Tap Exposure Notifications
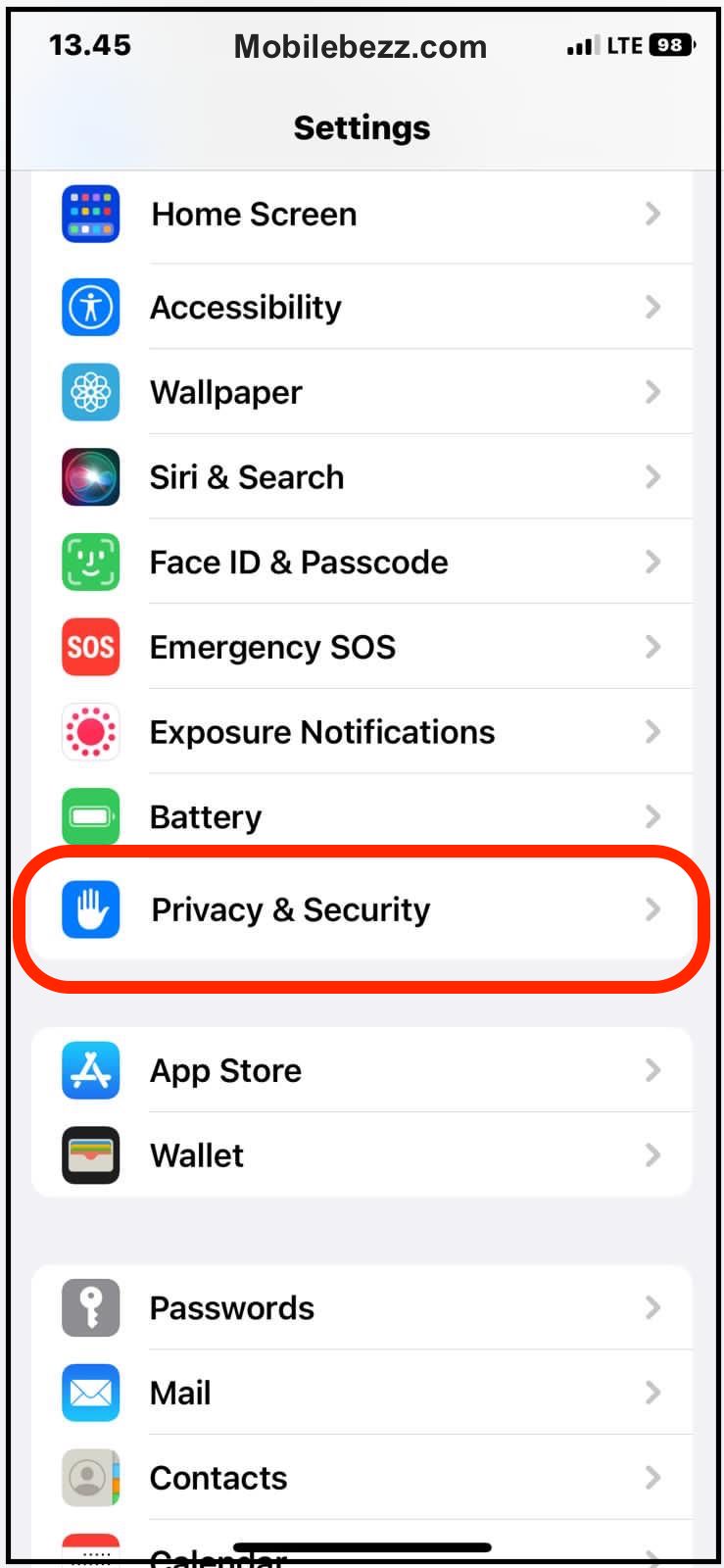 (x=361, y=732)
